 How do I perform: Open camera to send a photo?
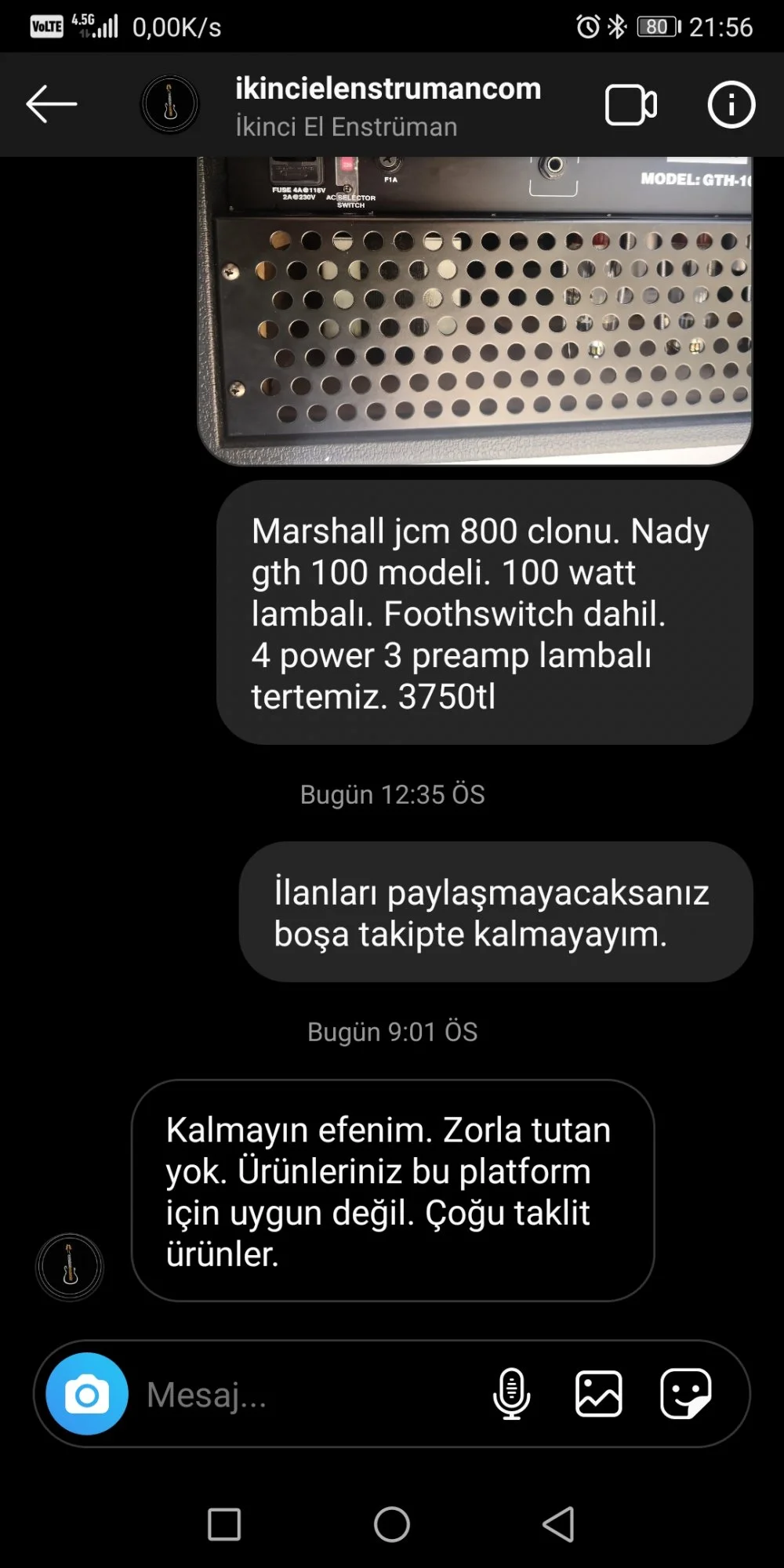[87, 1394]
